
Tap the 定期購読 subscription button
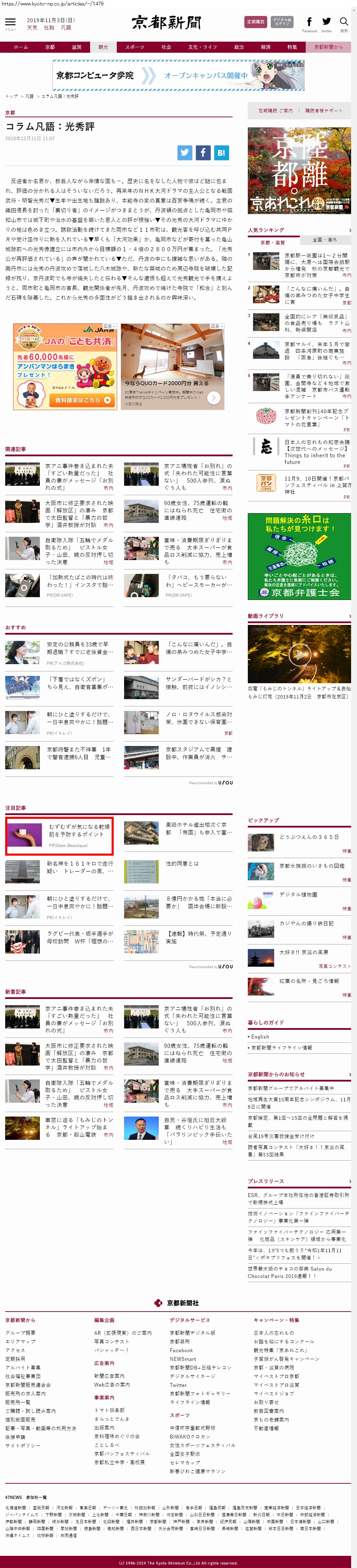pos(255,22)
